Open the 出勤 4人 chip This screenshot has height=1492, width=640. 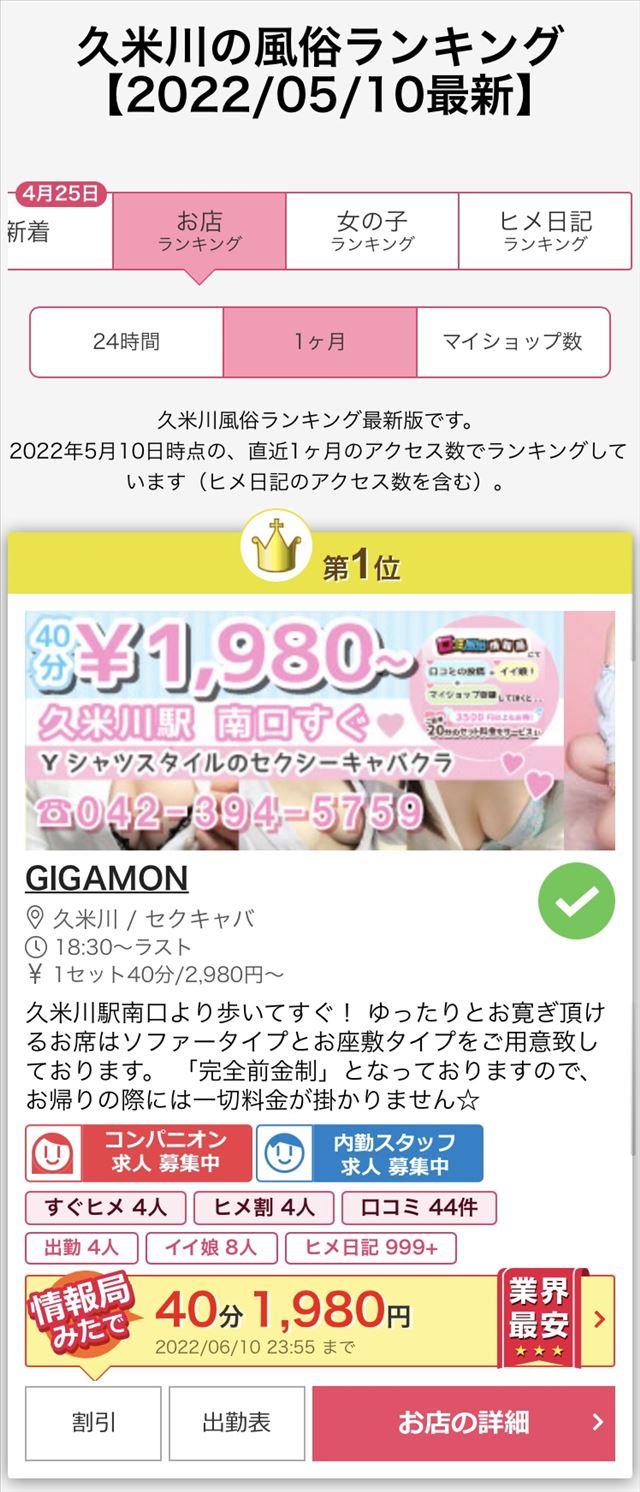click(81, 1248)
